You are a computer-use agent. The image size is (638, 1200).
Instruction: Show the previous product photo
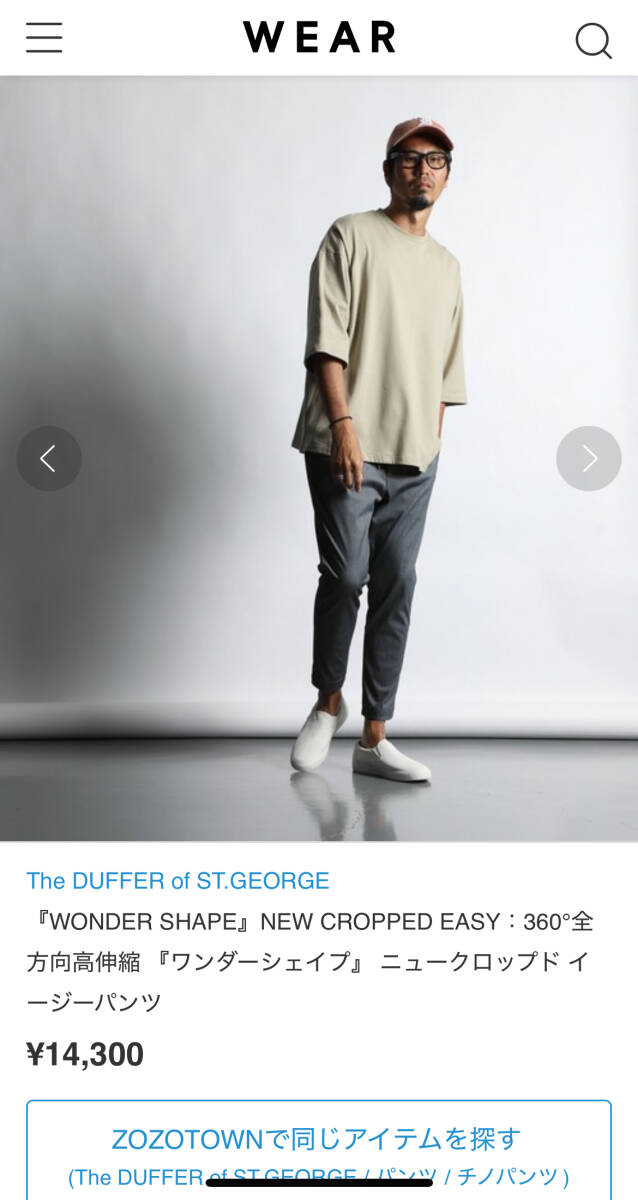(x=48, y=459)
